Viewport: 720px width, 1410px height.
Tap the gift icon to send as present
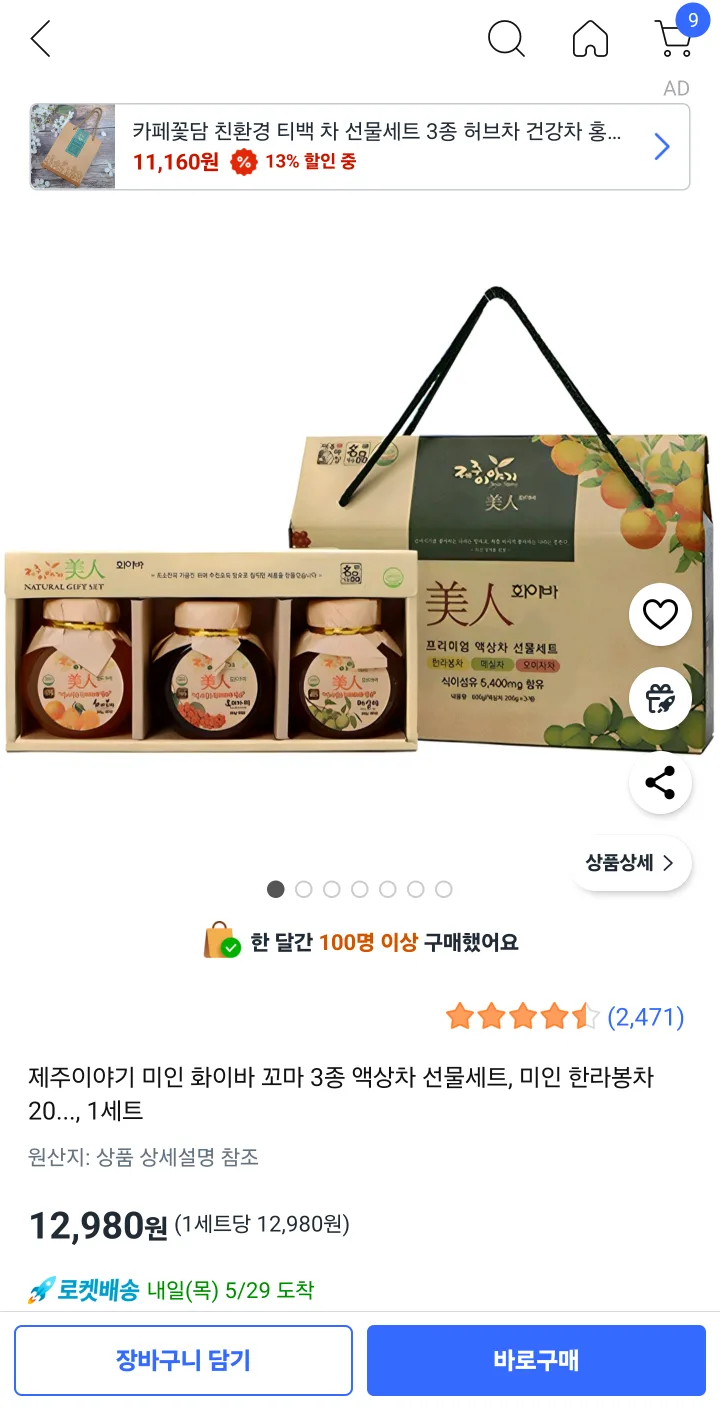[x=660, y=698]
